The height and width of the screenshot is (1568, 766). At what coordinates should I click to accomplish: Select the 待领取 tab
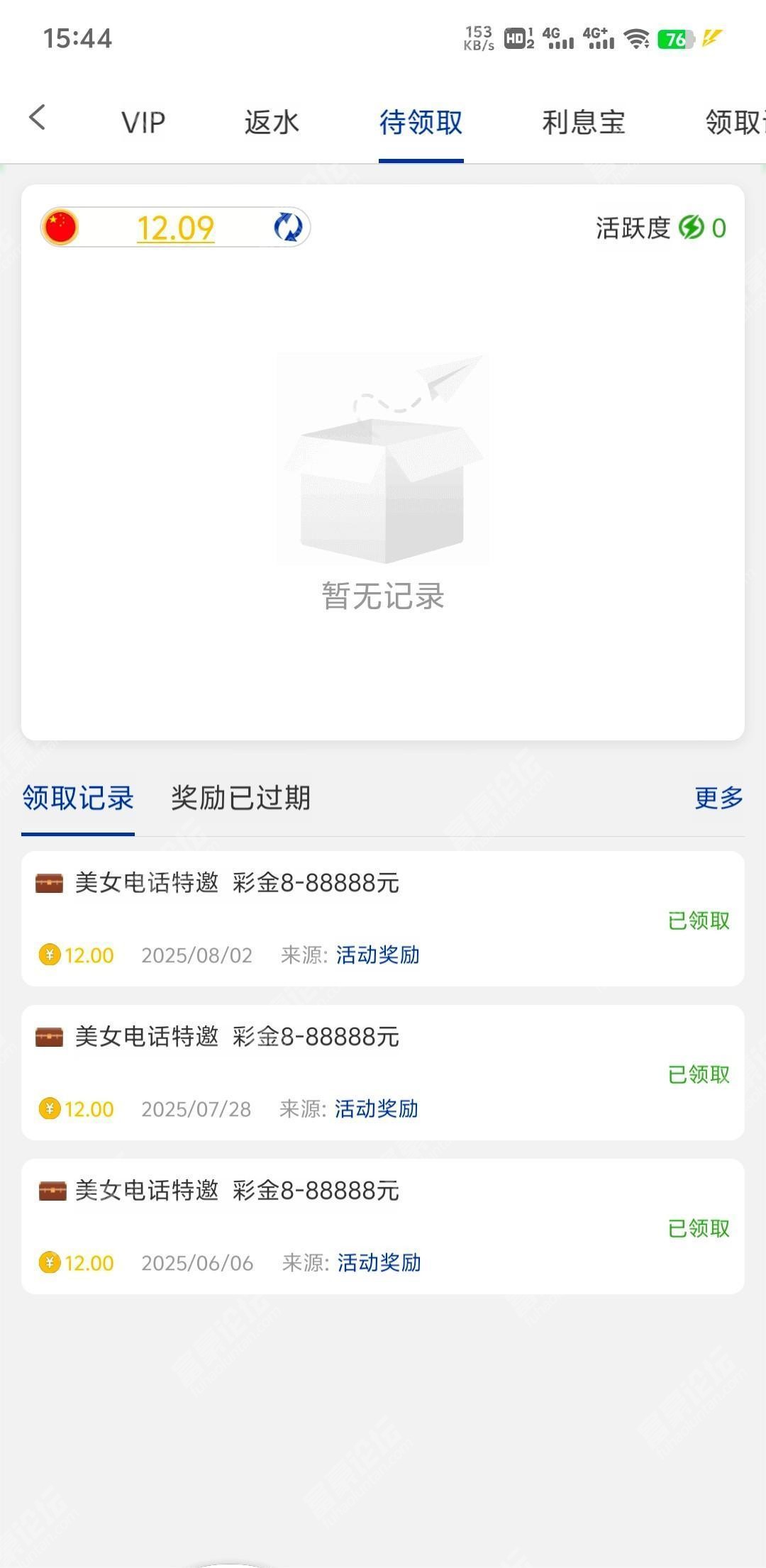click(421, 123)
